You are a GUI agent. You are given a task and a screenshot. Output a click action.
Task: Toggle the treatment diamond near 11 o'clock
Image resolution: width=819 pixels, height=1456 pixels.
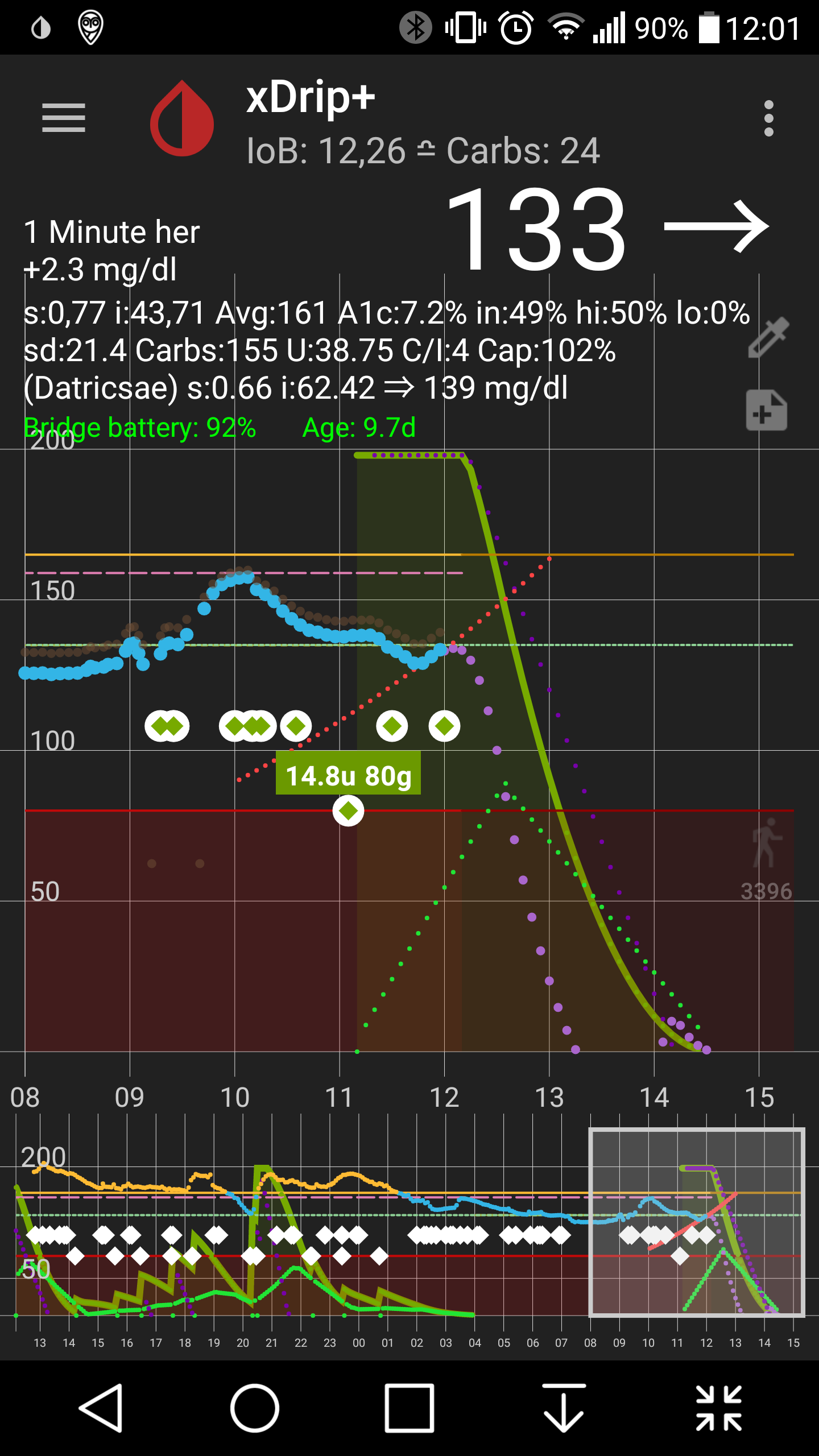point(391,725)
